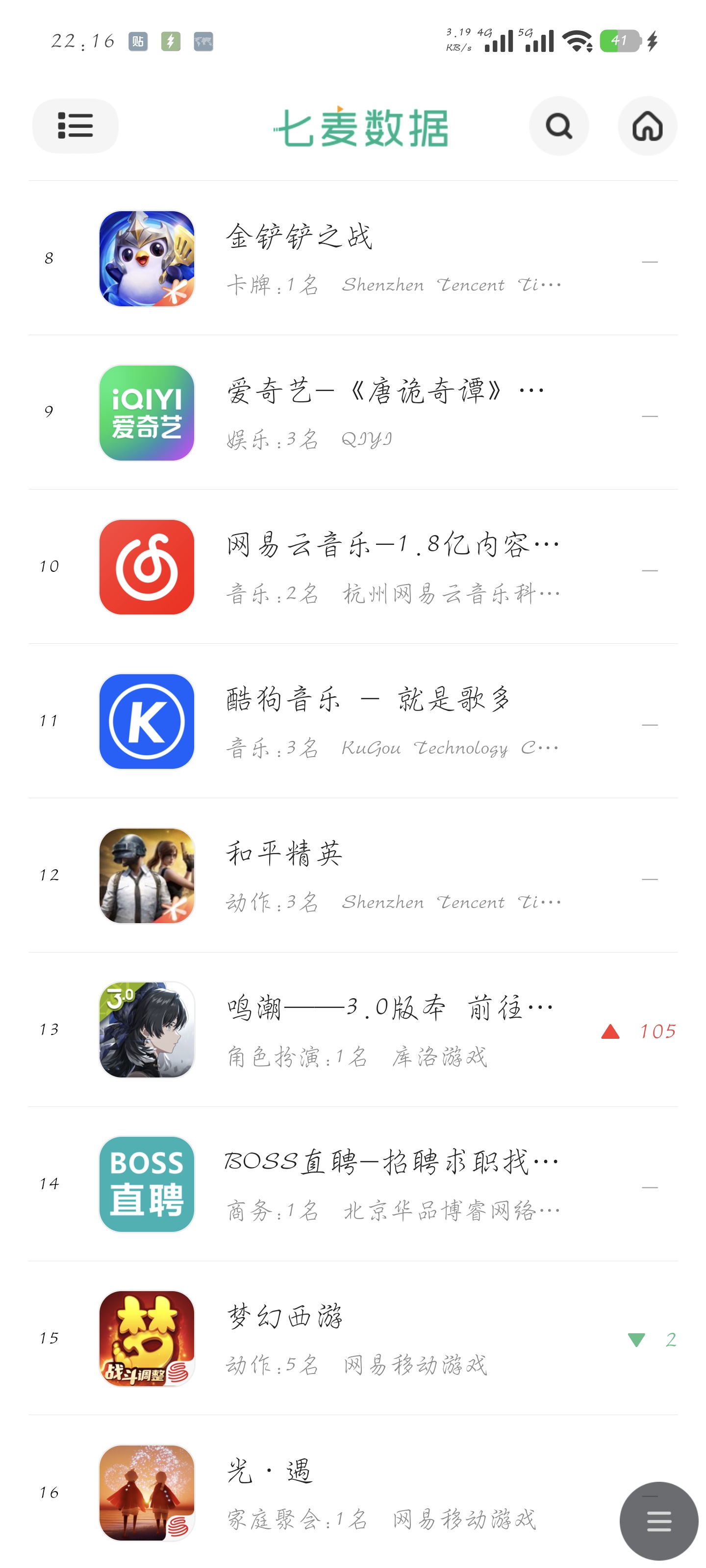Open the search icon
Screen dimensions: 706x1568
tap(558, 126)
